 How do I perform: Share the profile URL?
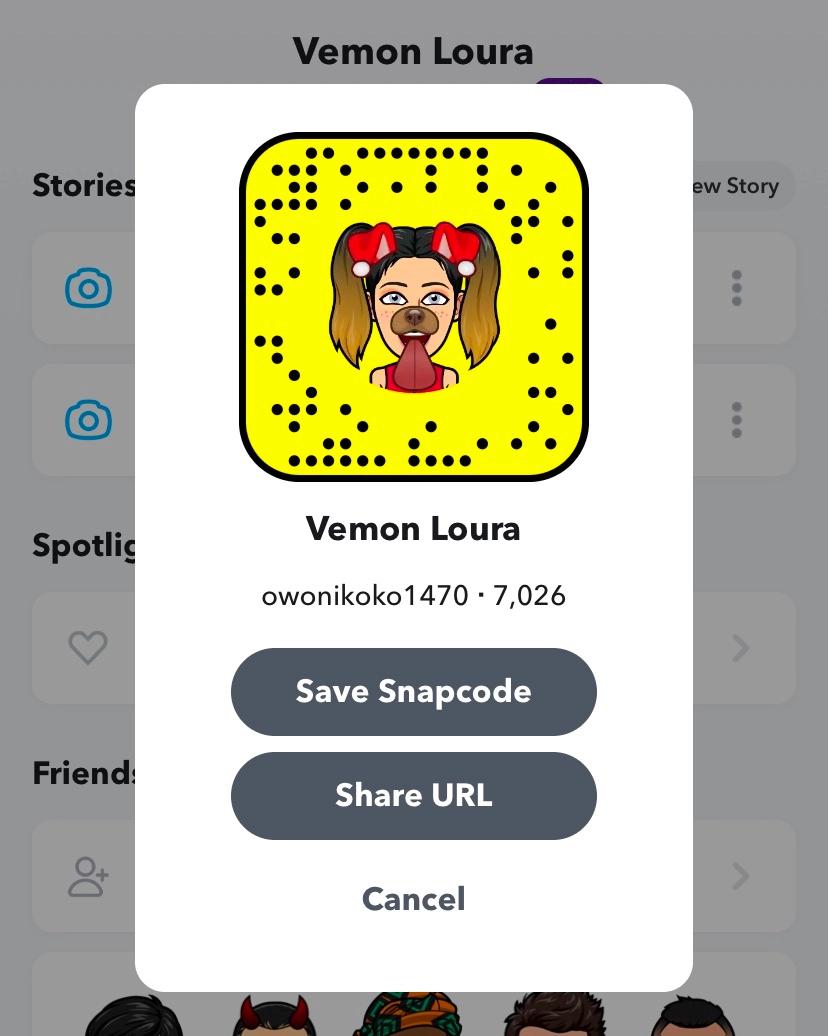coord(413,796)
